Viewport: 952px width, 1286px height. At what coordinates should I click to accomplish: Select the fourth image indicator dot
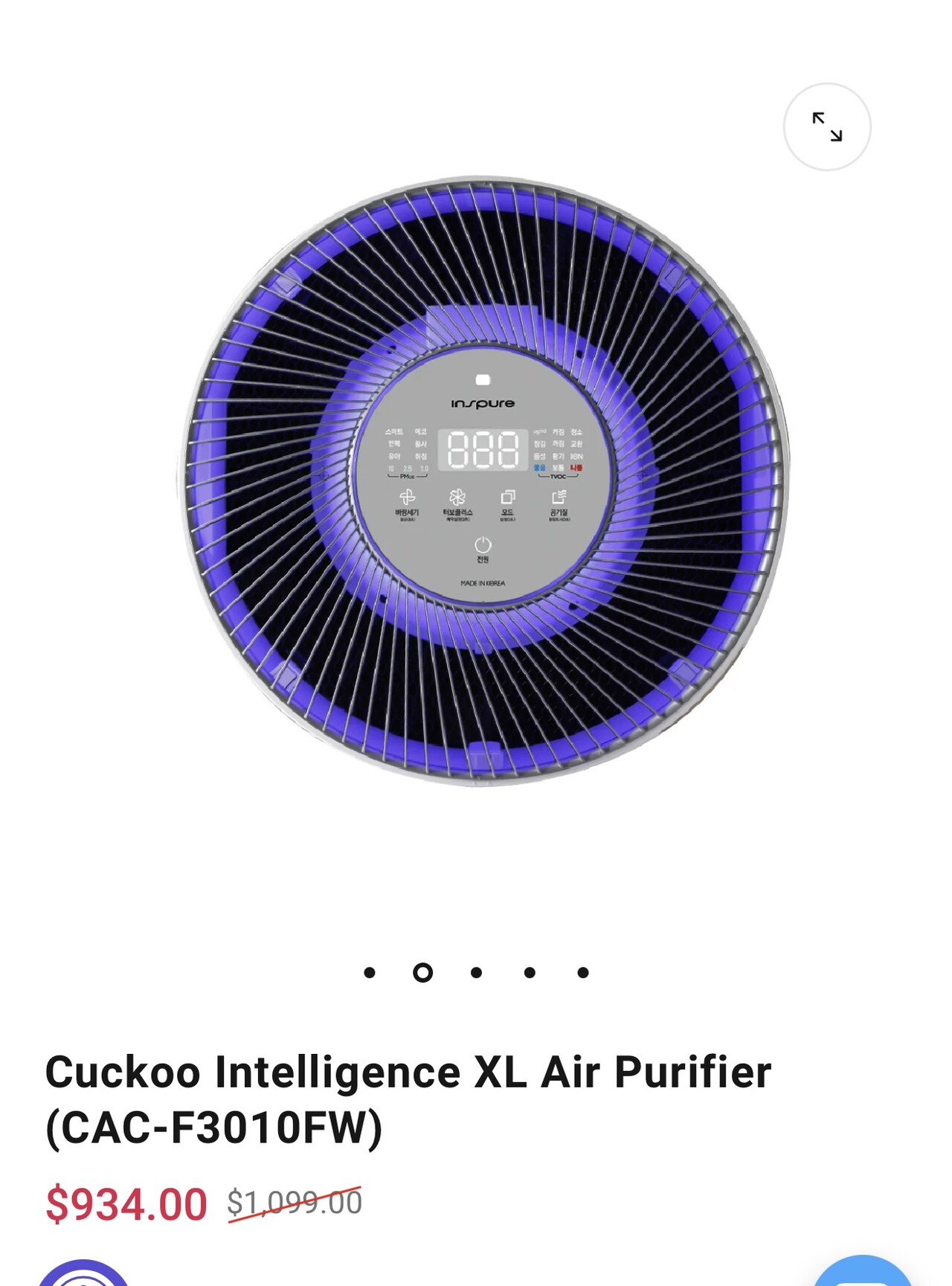click(x=530, y=972)
